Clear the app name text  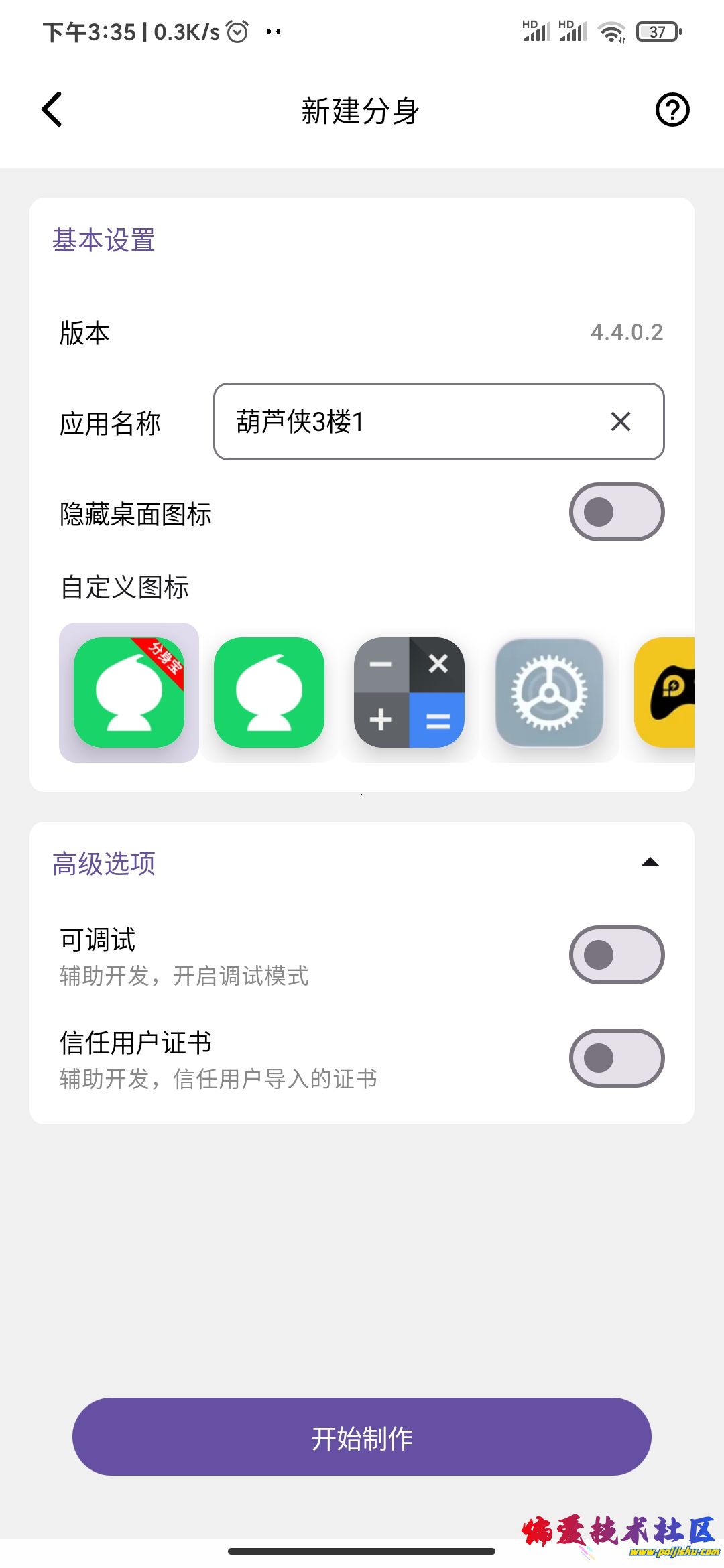pyautogui.click(x=621, y=422)
